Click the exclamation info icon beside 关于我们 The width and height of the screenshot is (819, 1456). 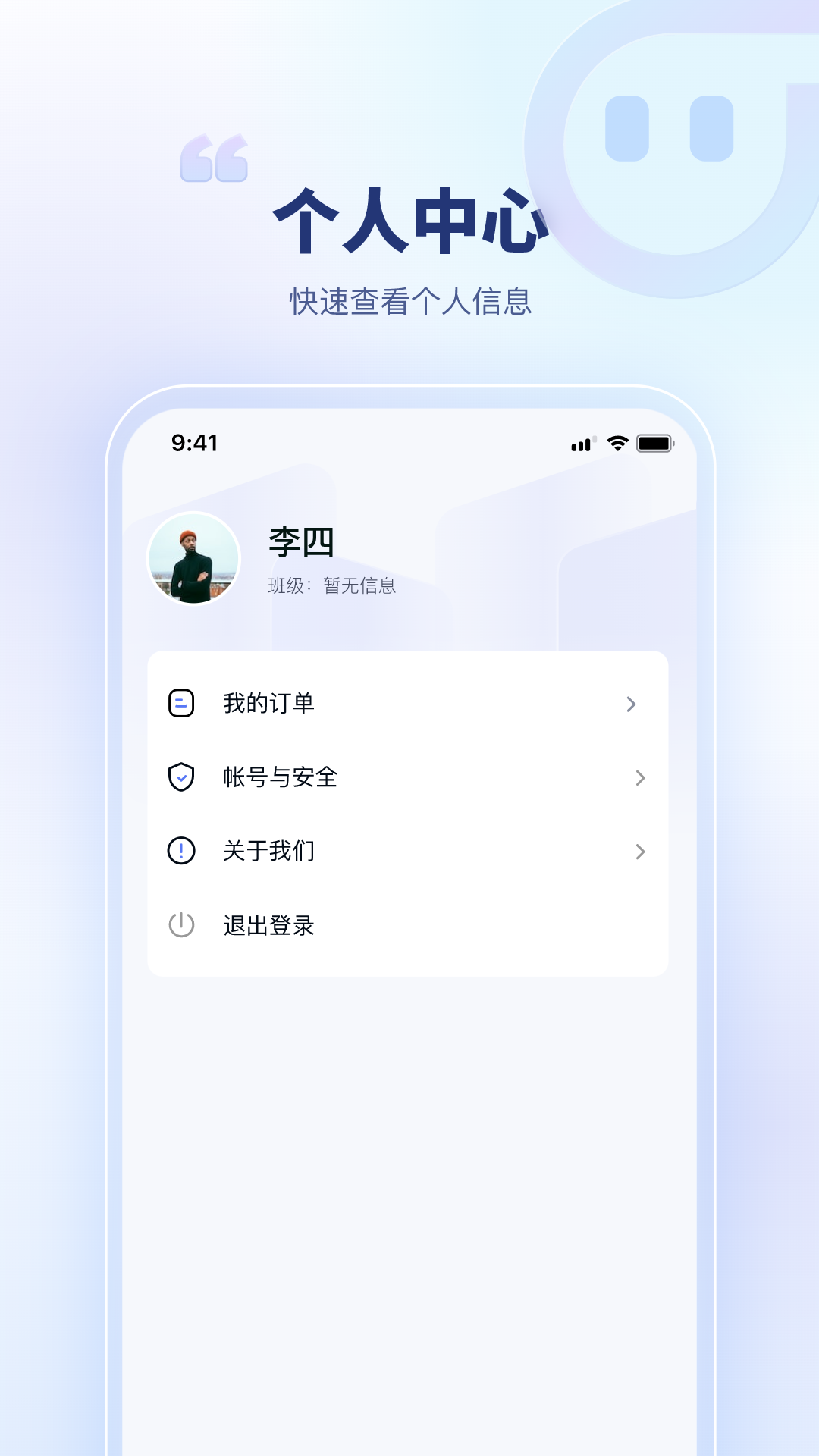[x=180, y=851]
